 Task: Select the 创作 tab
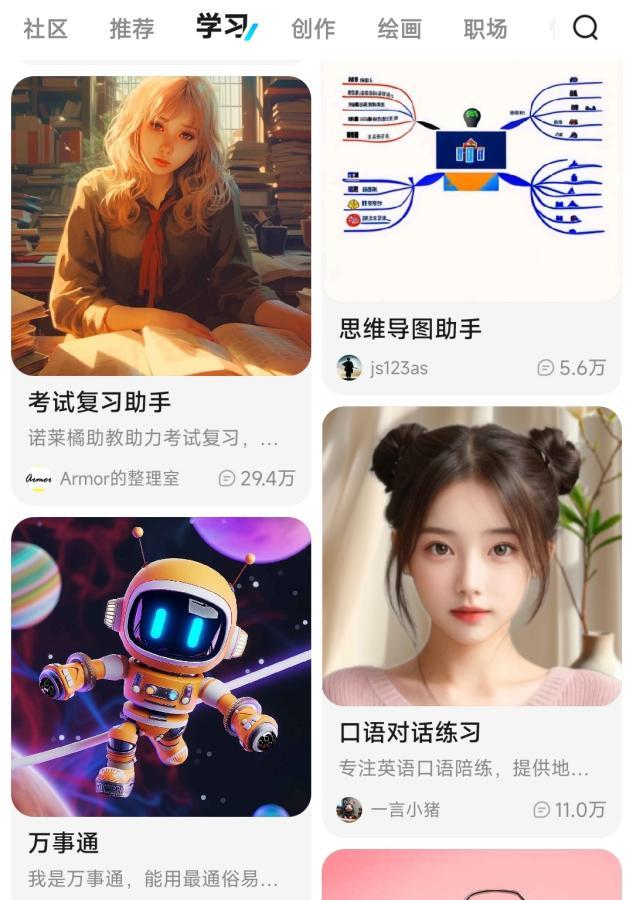pos(313,29)
